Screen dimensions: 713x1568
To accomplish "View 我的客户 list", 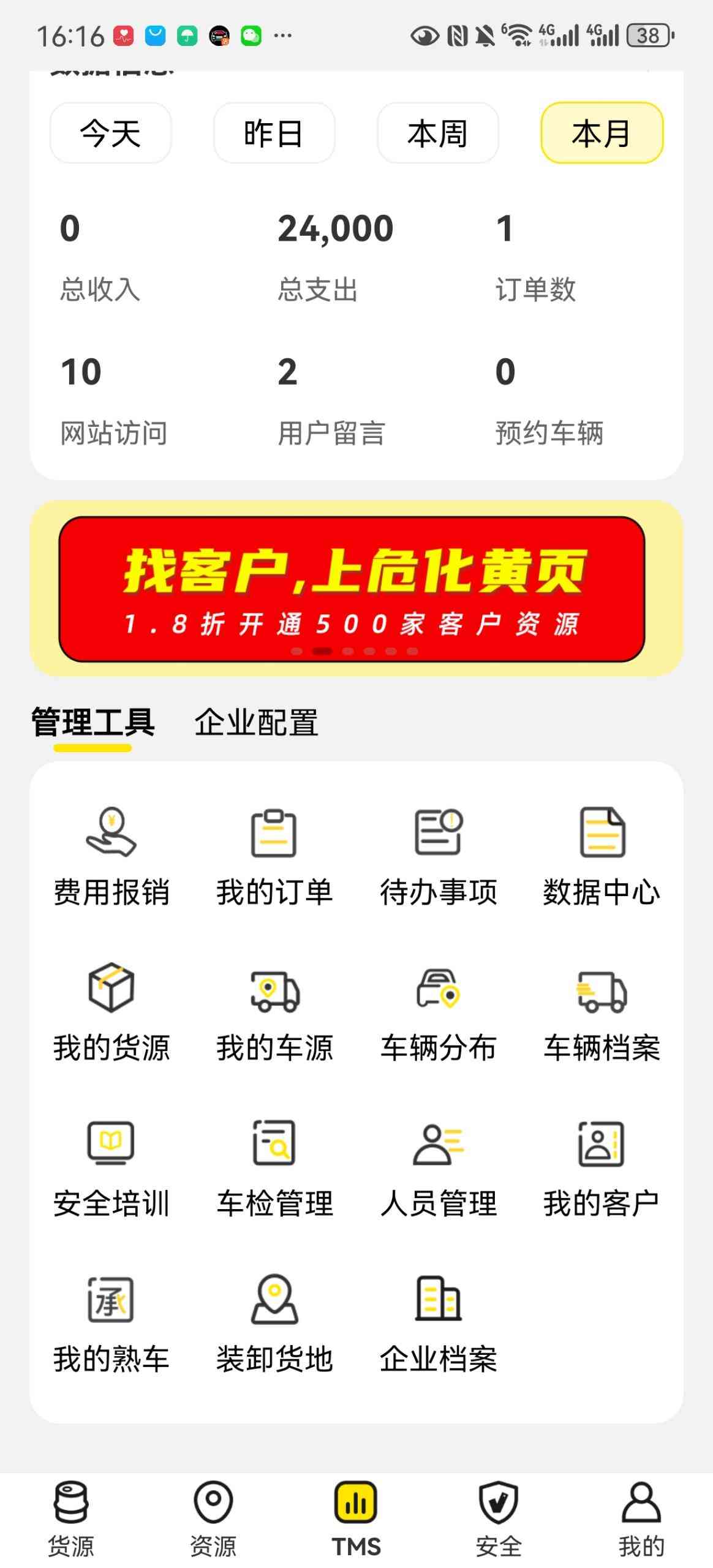I will (x=602, y=1167).
